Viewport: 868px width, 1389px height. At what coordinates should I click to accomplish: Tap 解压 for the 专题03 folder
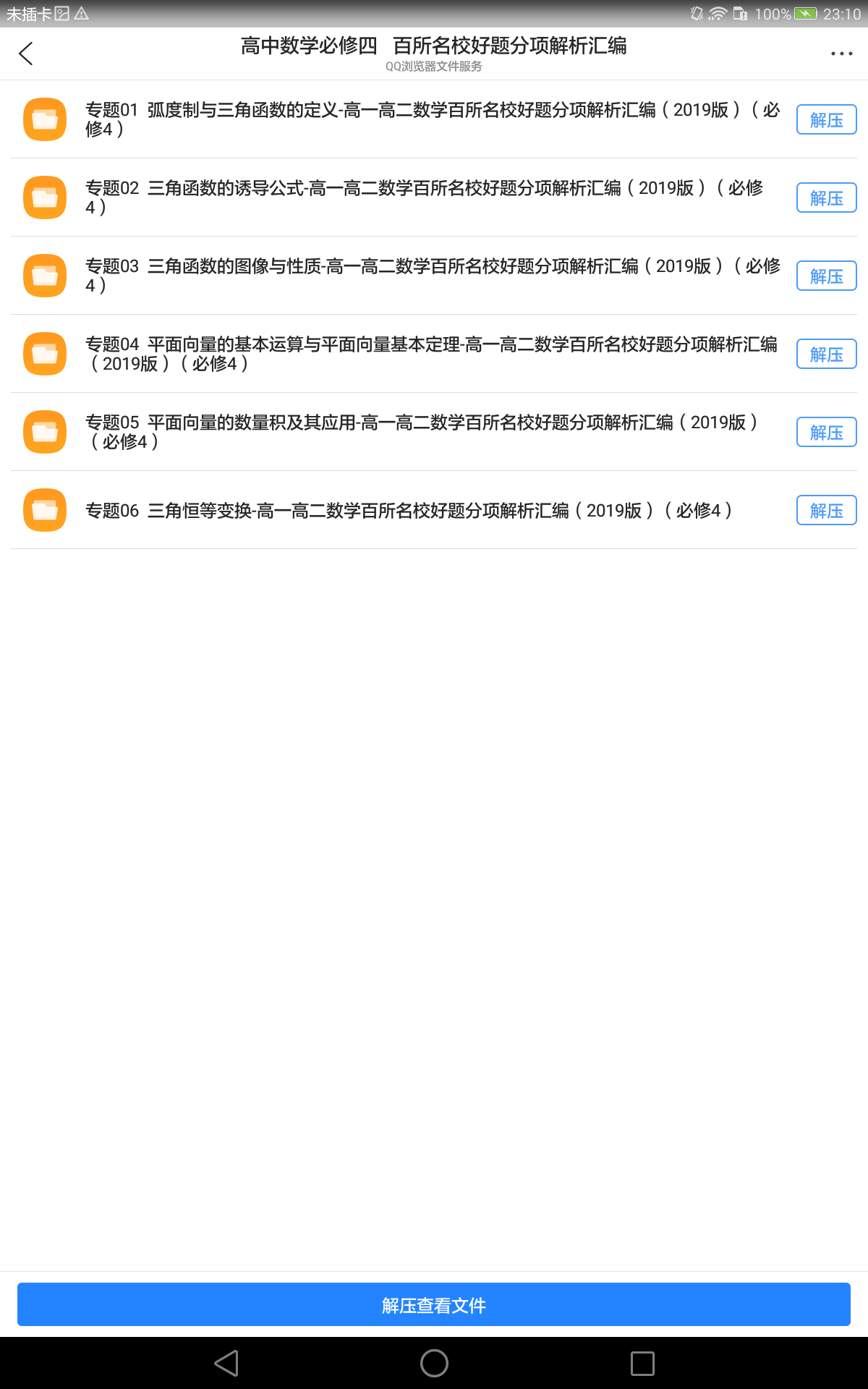[826, 276]
